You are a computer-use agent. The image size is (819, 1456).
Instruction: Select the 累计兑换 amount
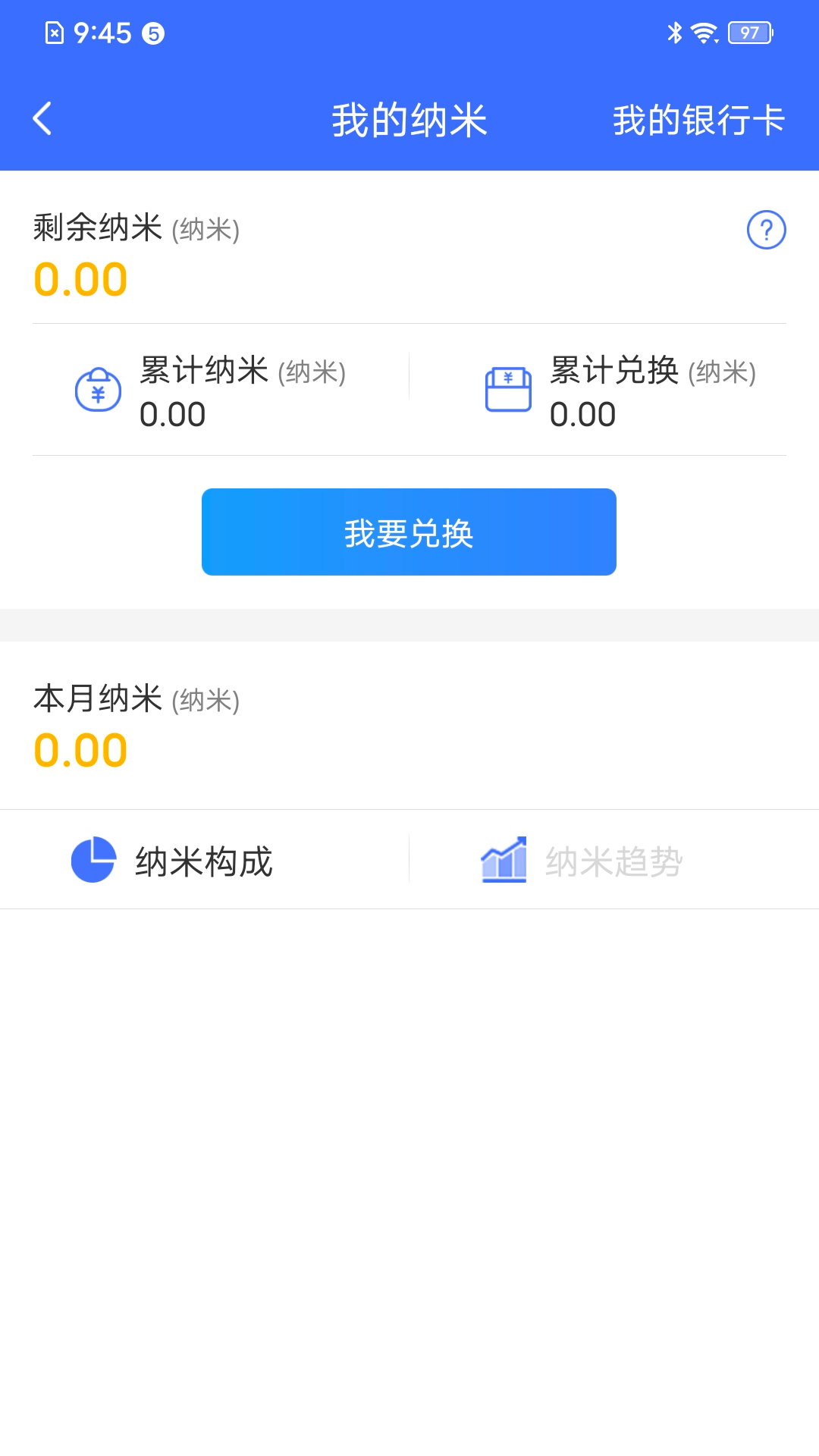coord(582,414)
